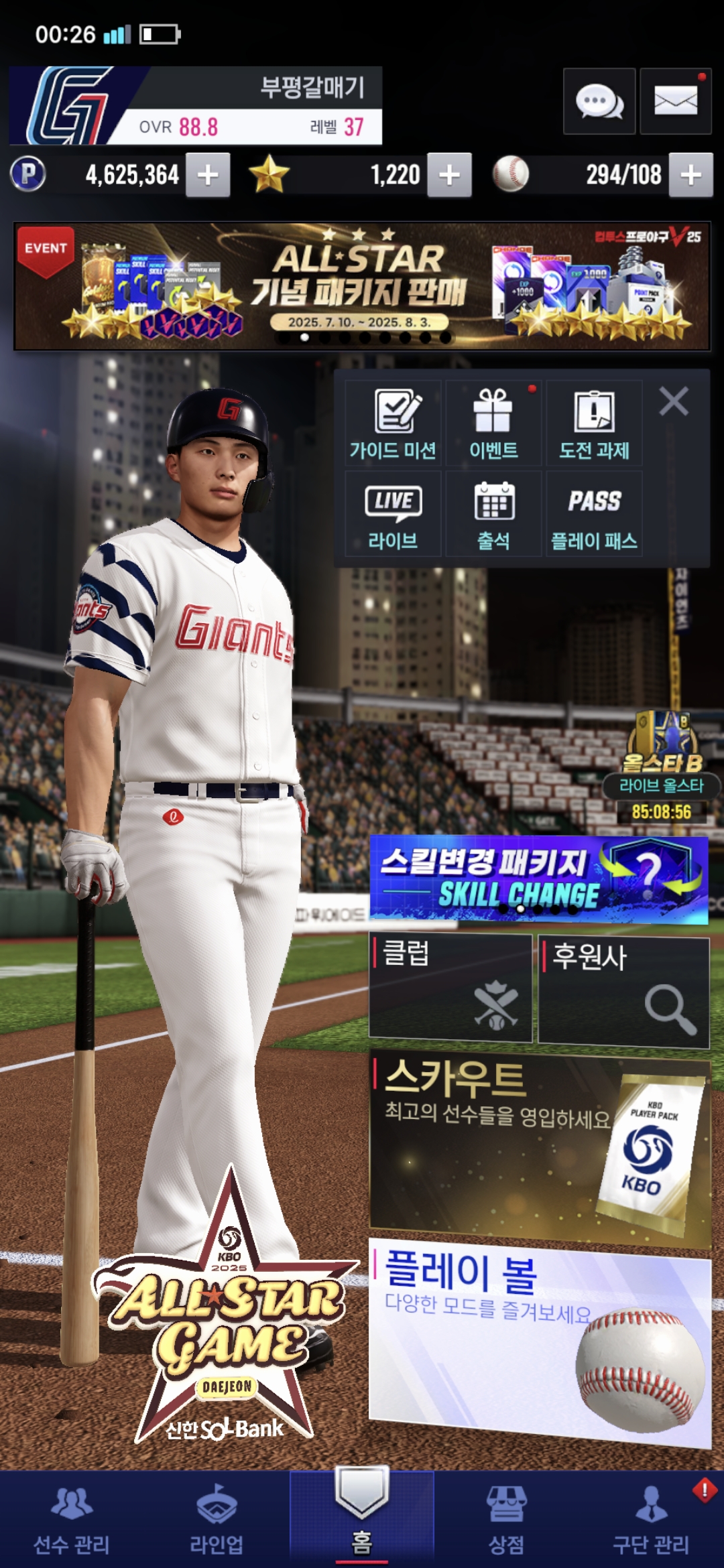The width and height of the screenshot is (724, 1568).
Task: Open the chat speech bubble icon
Action: tap(599, 101)
